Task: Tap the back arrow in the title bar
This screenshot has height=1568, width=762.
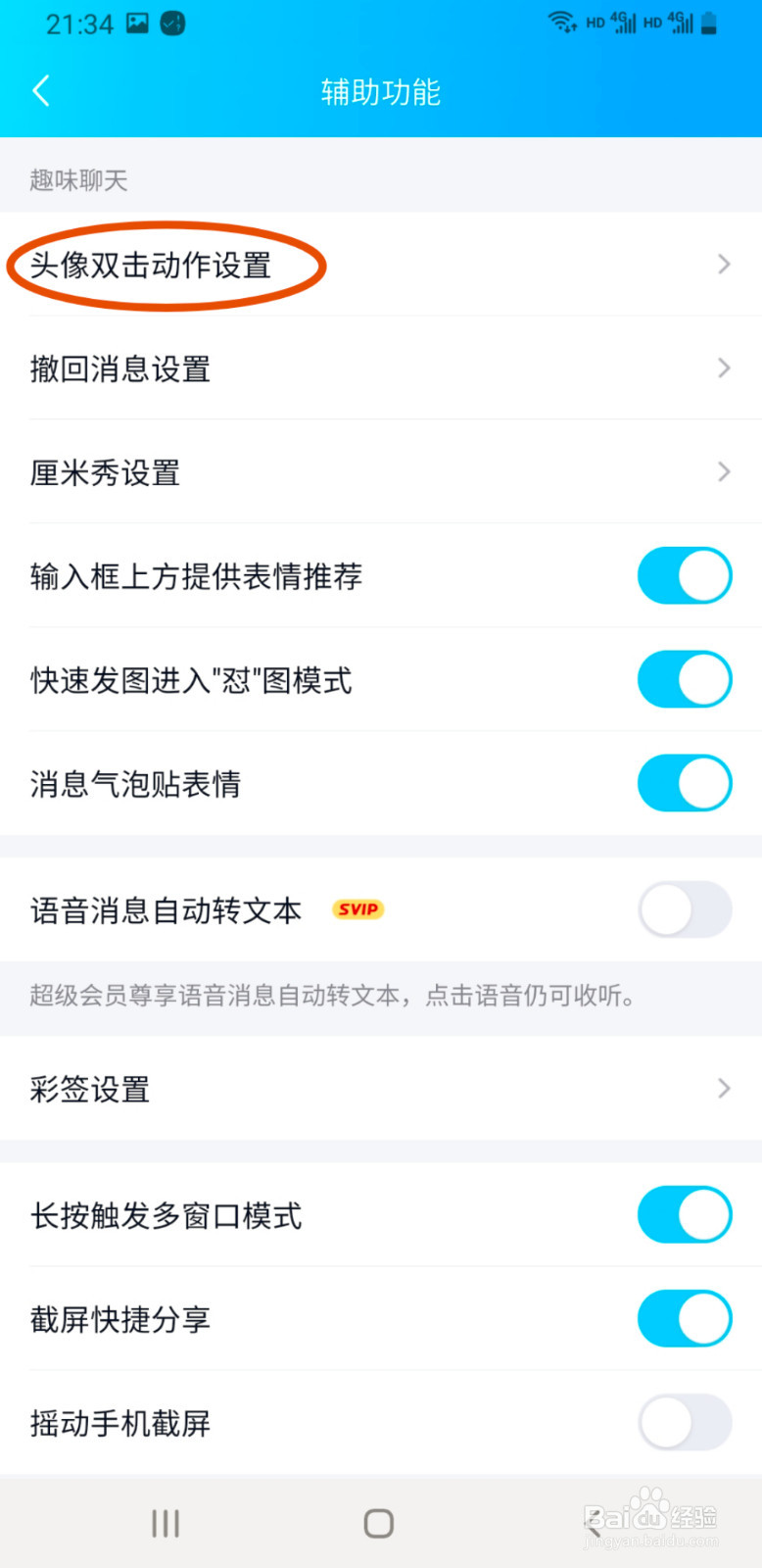Action: [x=41, y=90]
